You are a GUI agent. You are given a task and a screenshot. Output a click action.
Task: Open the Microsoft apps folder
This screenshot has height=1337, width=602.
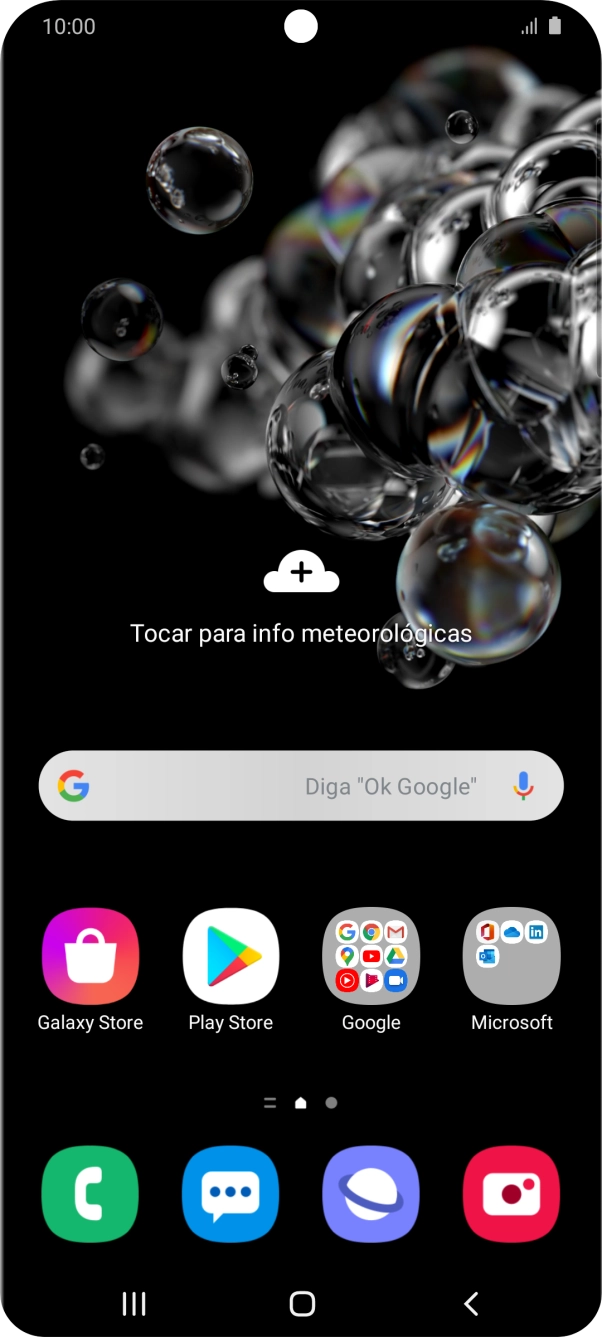coord(512,956)
